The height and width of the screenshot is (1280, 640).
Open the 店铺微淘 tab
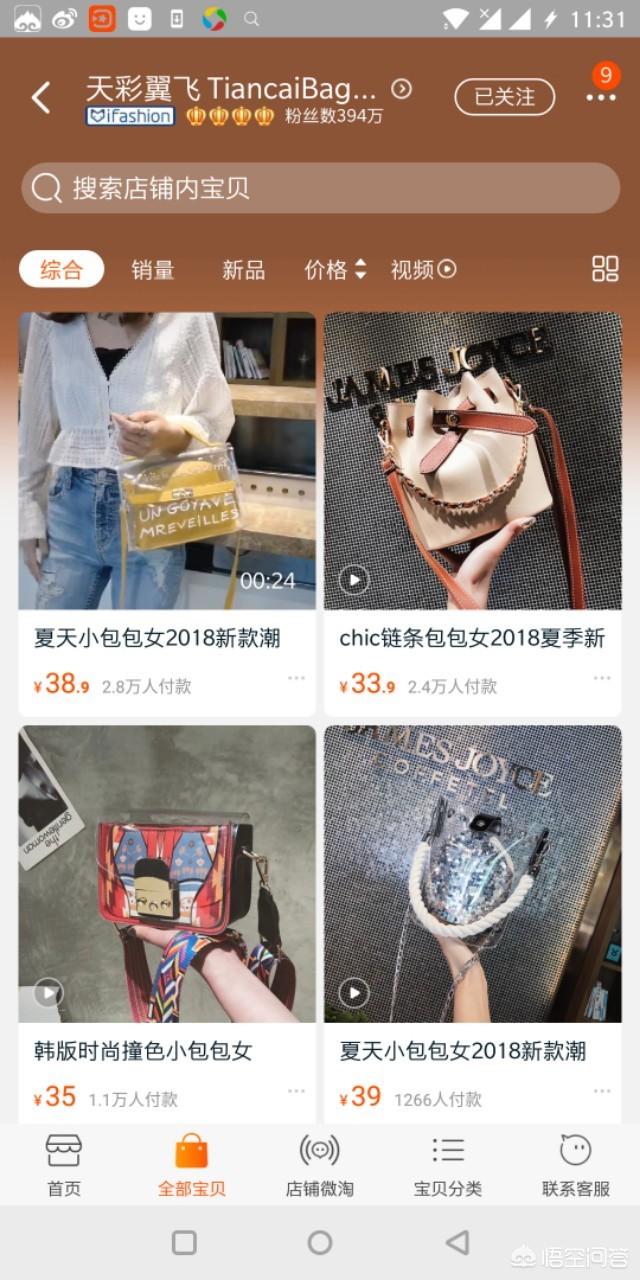320,1165
